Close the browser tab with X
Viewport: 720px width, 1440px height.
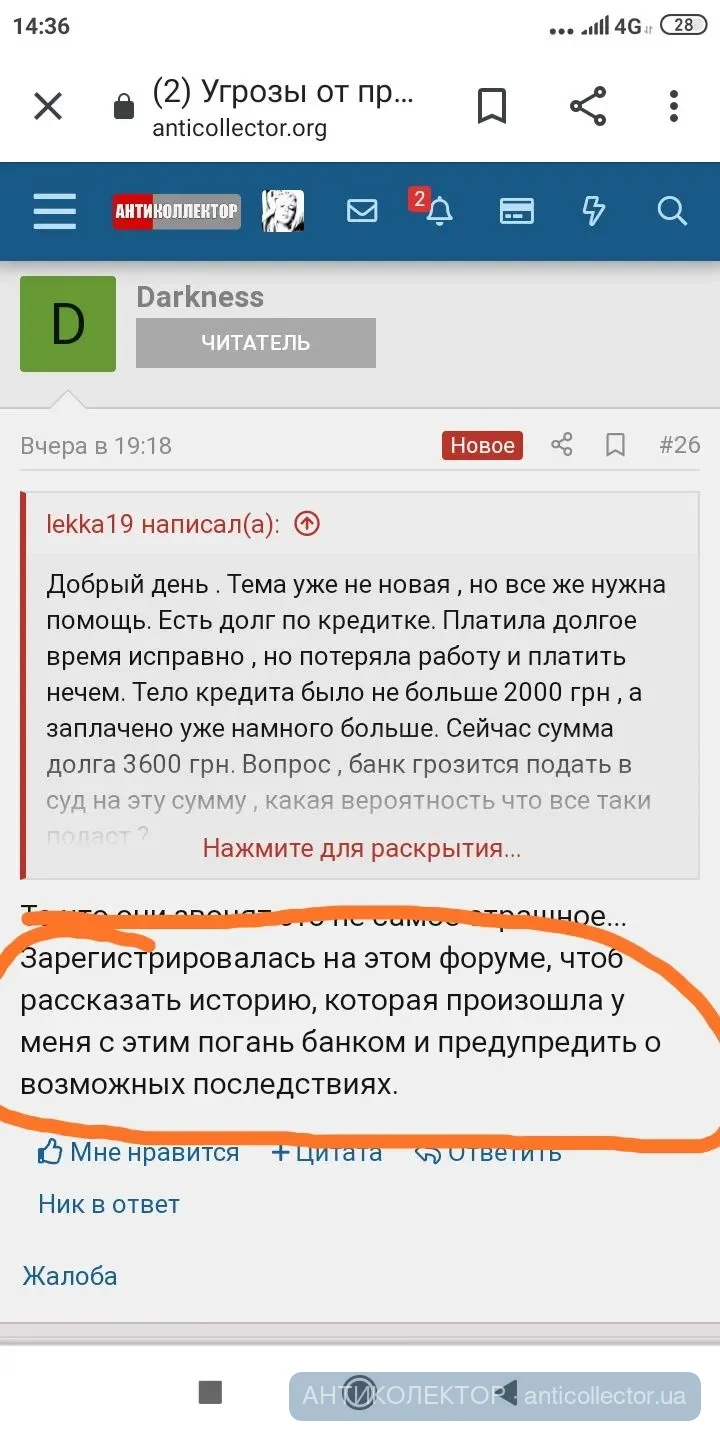[x=48, y=106]
